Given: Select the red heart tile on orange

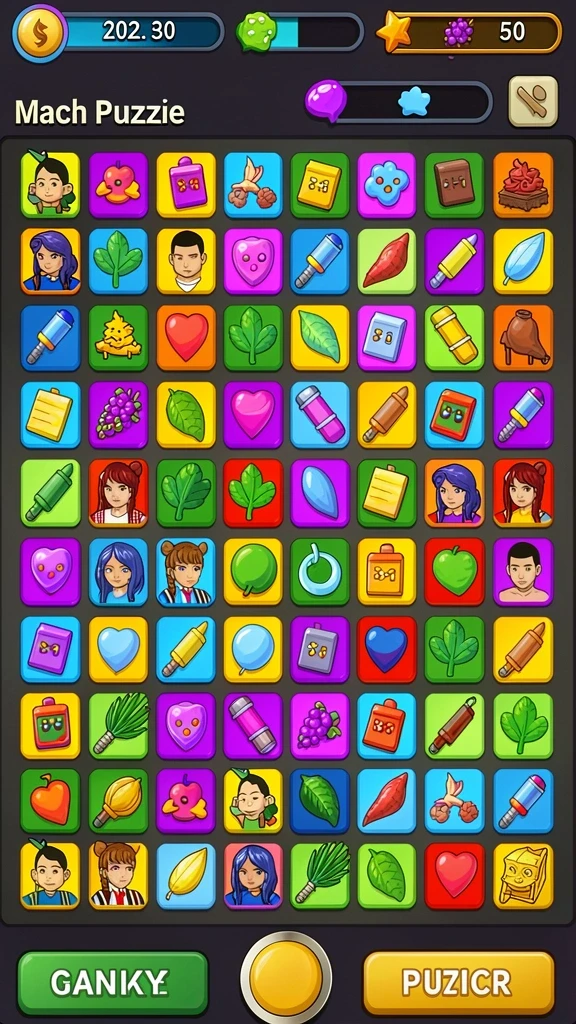Looking at the screenshot, I should coord(186,338).
